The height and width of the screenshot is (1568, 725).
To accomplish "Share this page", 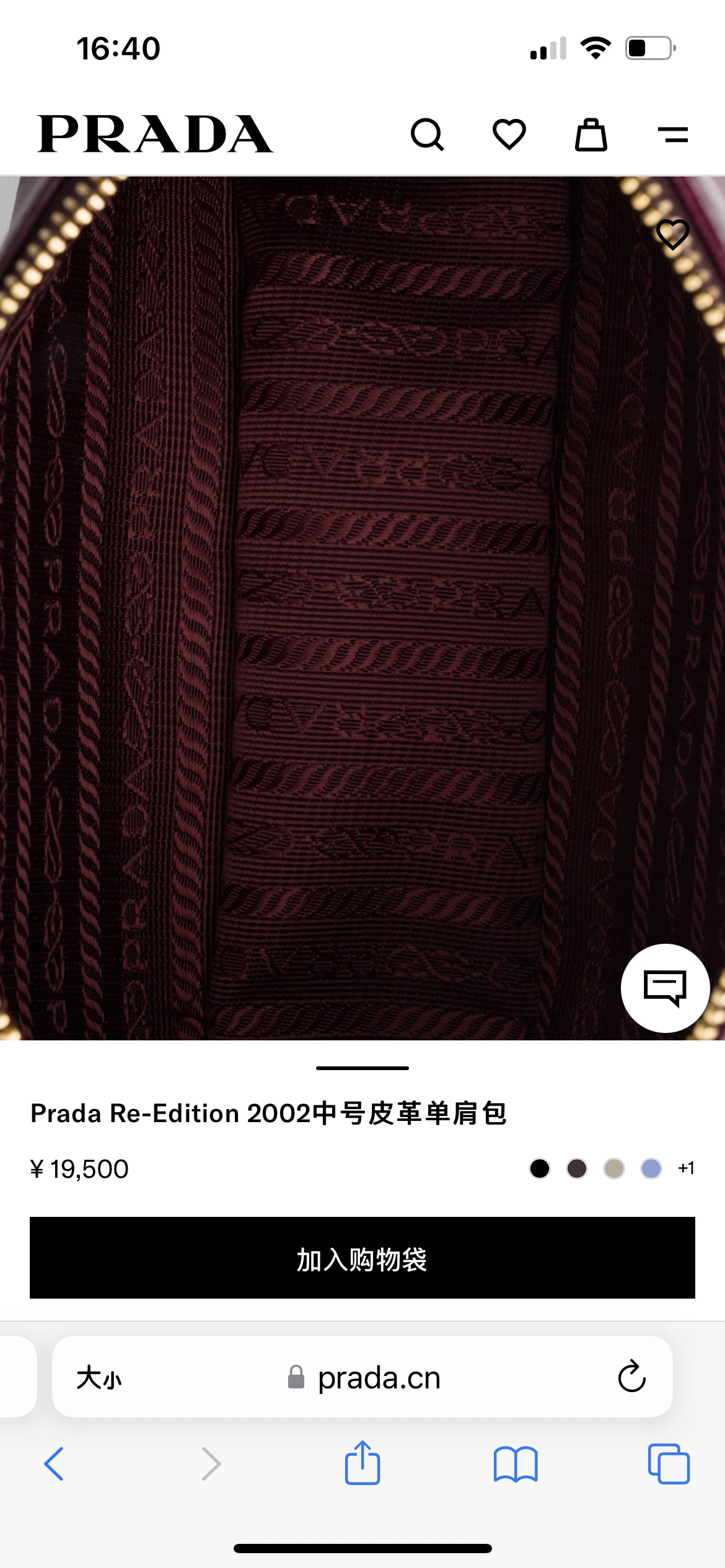I will [362, 1462].
